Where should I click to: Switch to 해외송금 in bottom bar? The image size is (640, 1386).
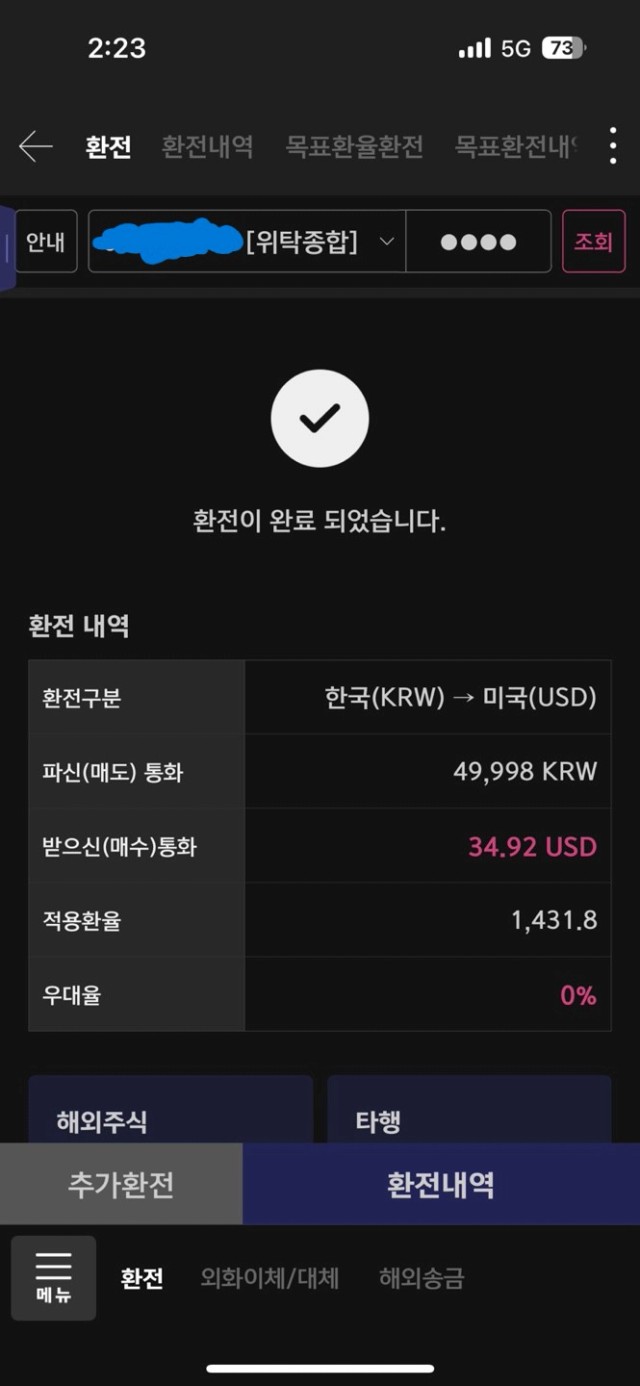click(421, 1278)
